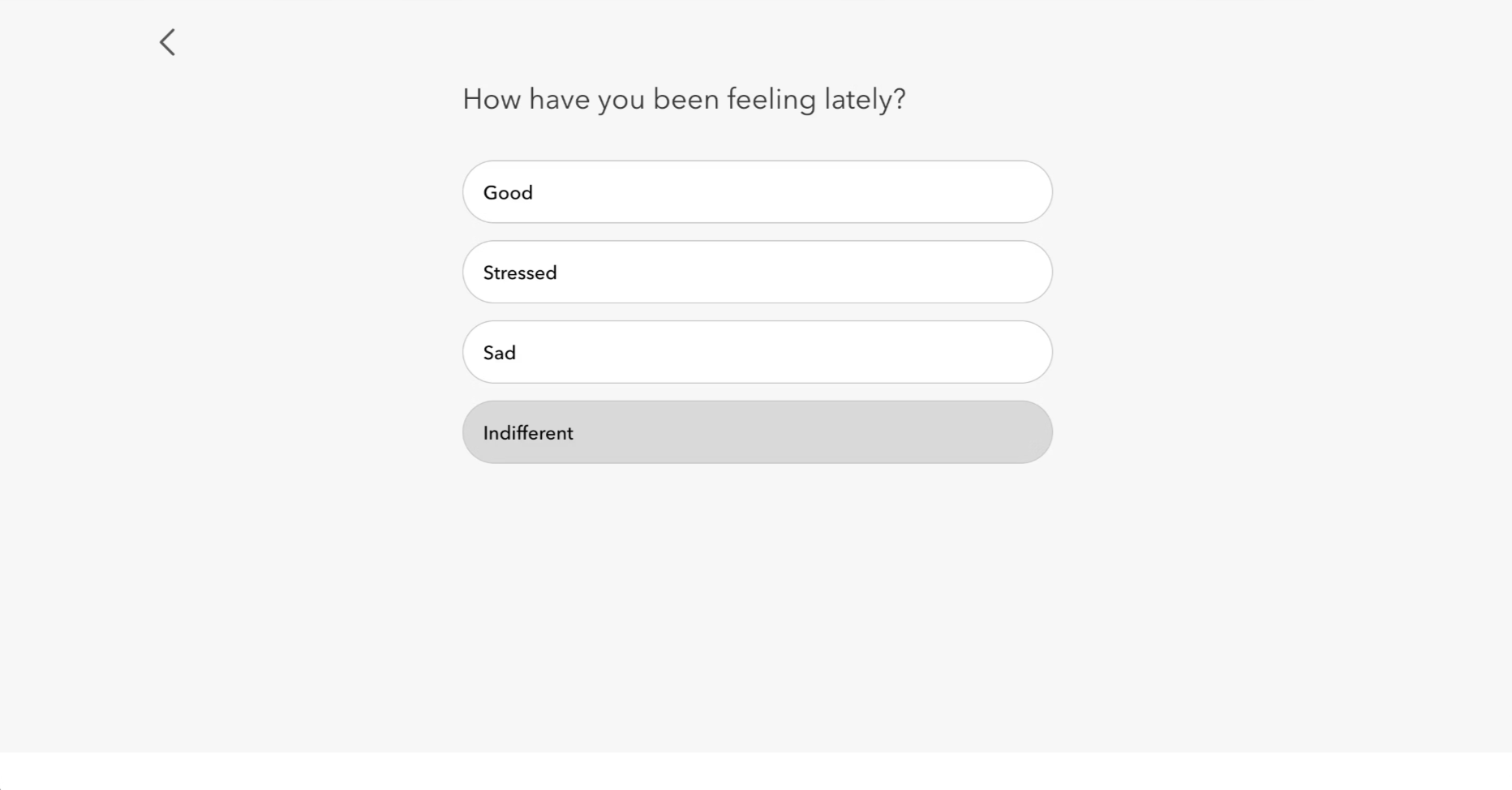Pick the Sad answer
Screen dimensions: 1512x790
point(757,352)
